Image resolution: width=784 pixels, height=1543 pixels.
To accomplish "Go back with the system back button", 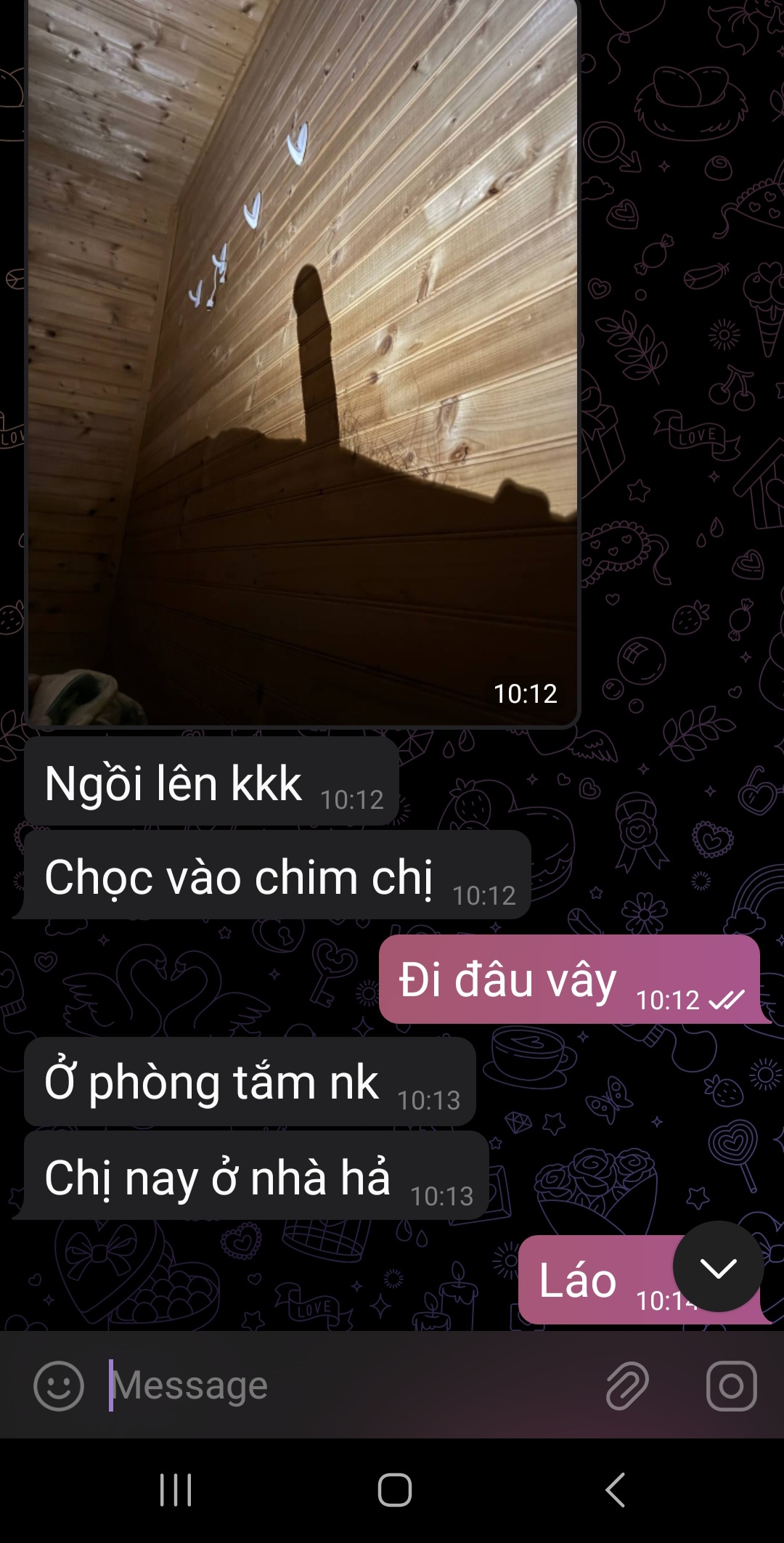I will click(615, 1490).
